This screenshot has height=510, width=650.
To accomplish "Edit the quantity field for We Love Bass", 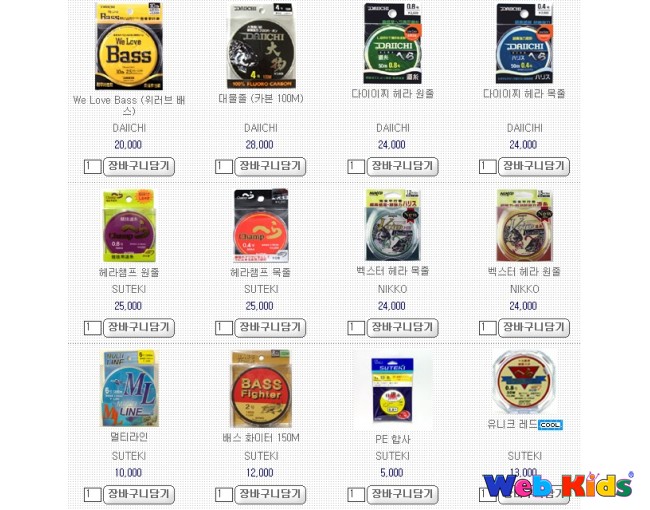I will coord(92,167).
